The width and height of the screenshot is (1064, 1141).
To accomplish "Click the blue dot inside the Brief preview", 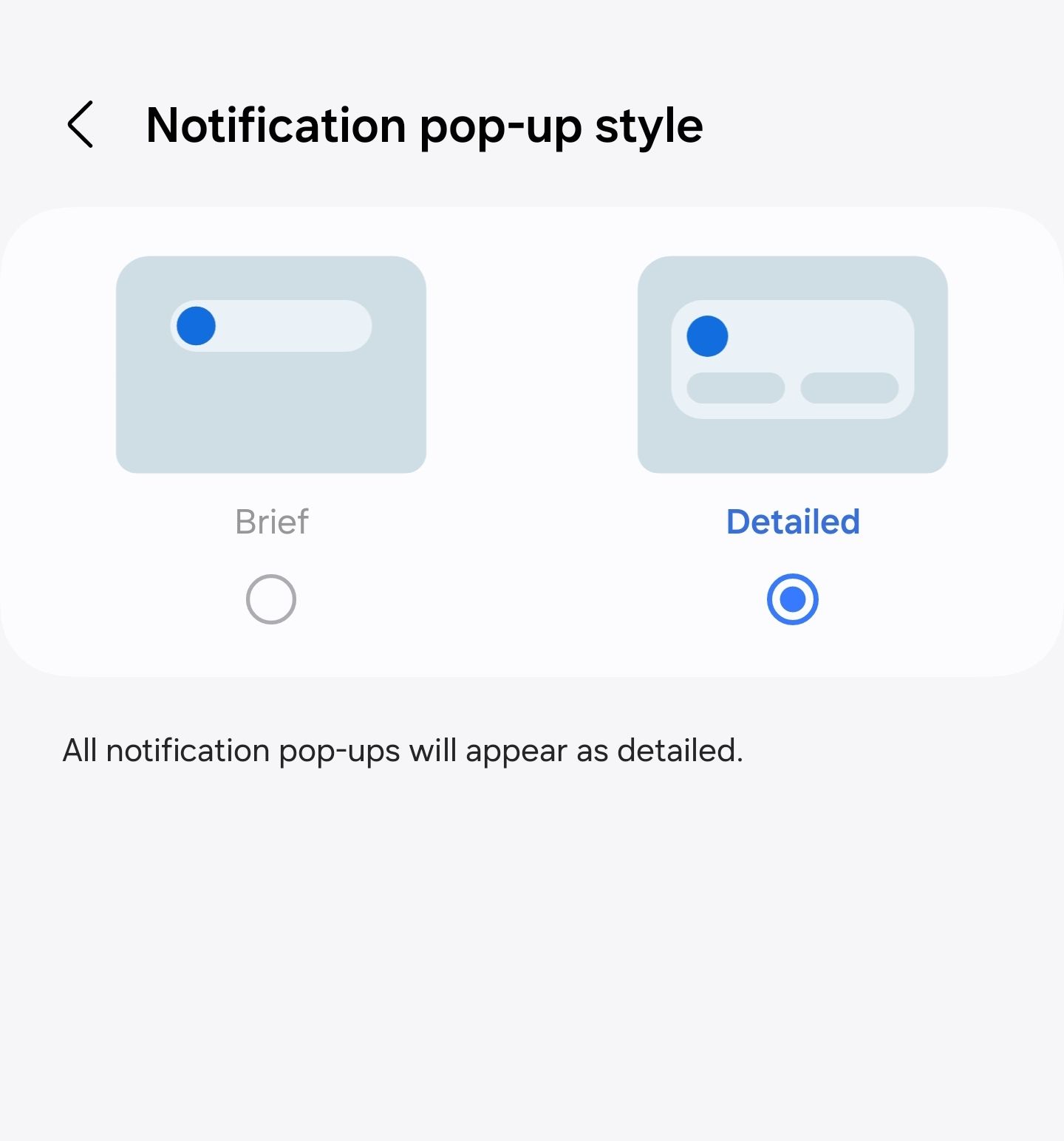I will 194,325.
